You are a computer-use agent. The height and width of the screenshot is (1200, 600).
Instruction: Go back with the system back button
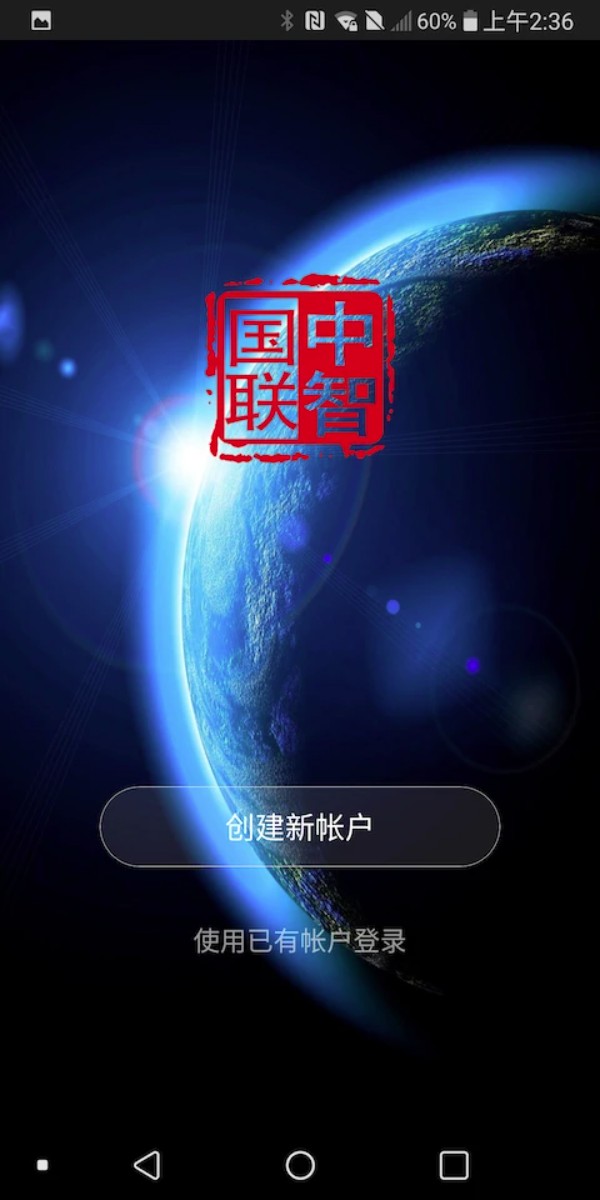point(147,1165)
